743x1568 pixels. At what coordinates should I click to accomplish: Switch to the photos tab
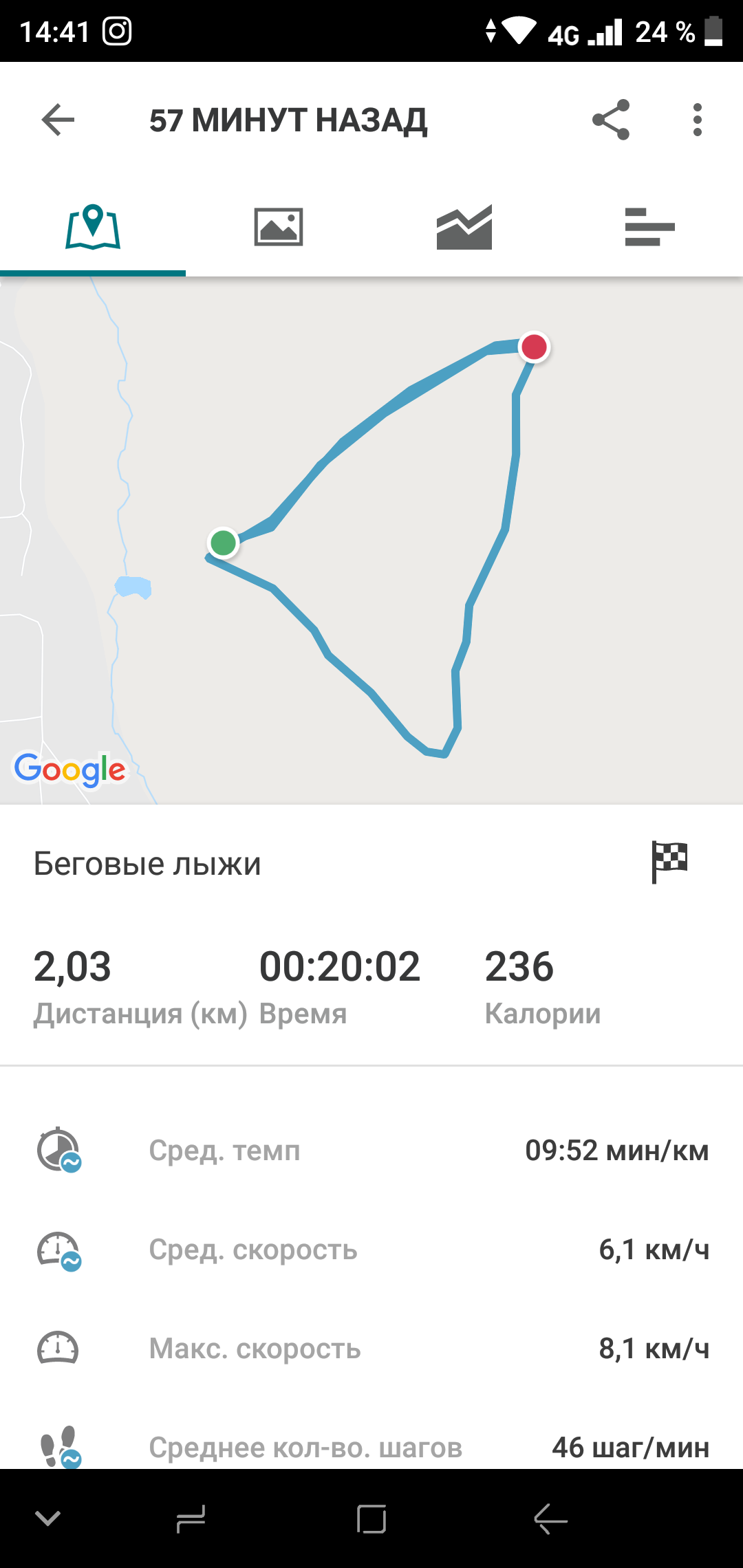(279, 228)
